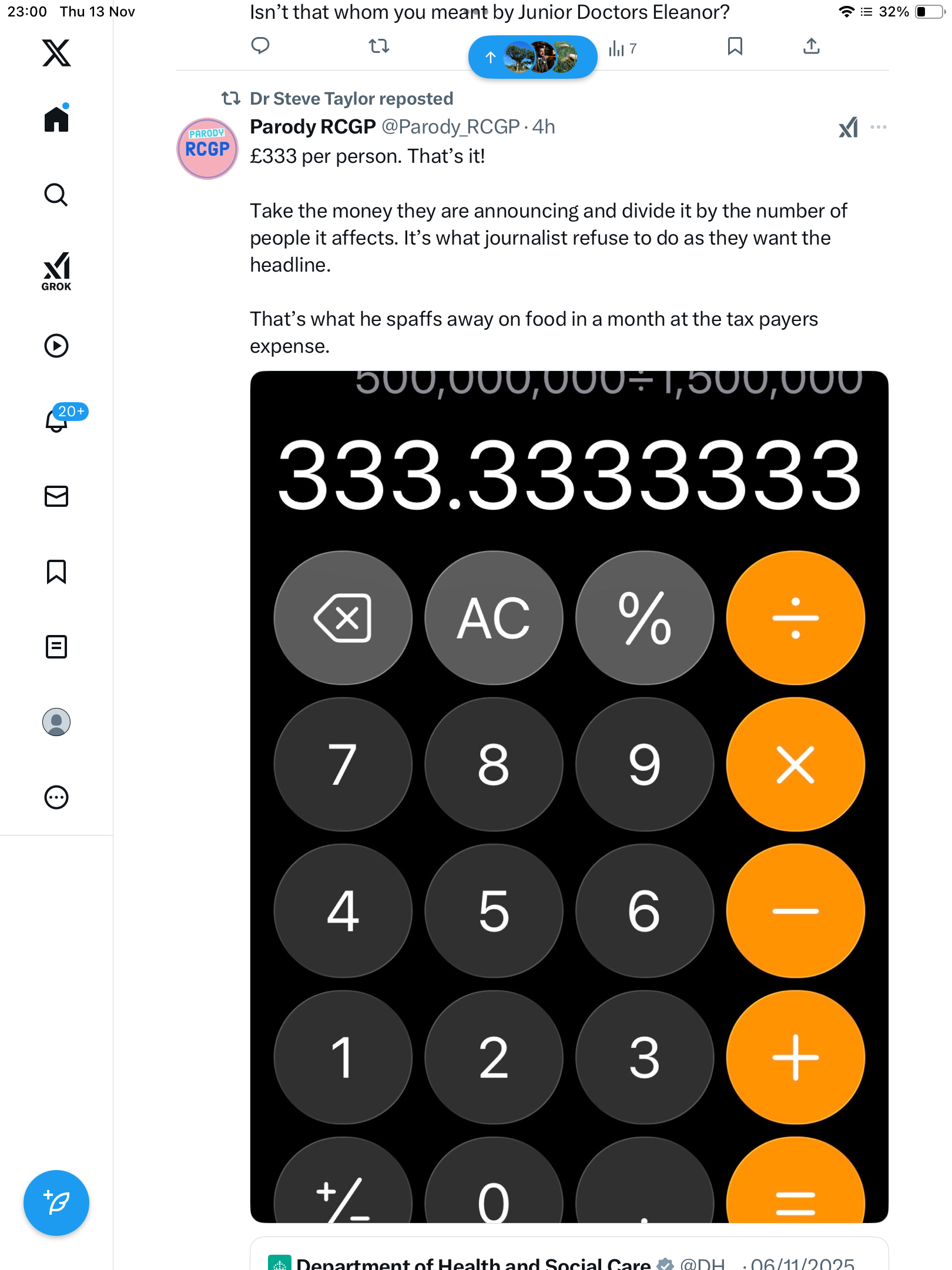Ask Grok about Parody RCGP's post

pos(848,127)
